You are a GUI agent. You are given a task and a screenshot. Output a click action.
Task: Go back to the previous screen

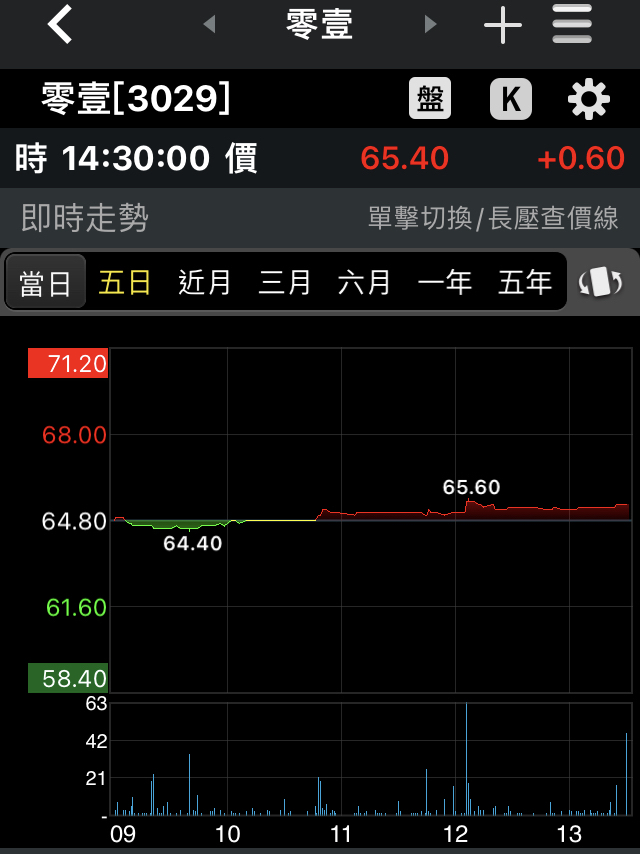coord(60,25)
